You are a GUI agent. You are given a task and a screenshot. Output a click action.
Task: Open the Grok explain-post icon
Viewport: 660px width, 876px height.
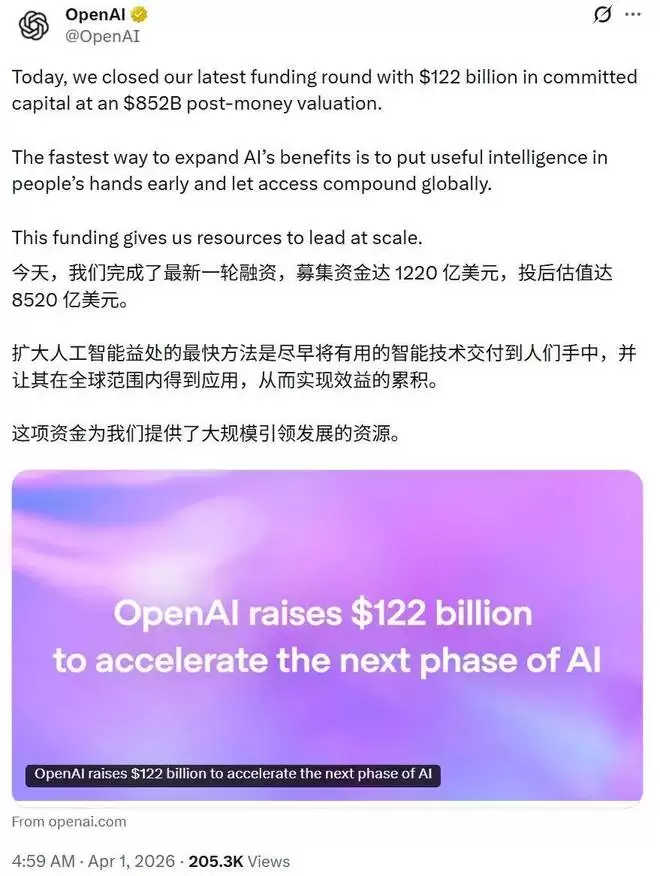602,14
